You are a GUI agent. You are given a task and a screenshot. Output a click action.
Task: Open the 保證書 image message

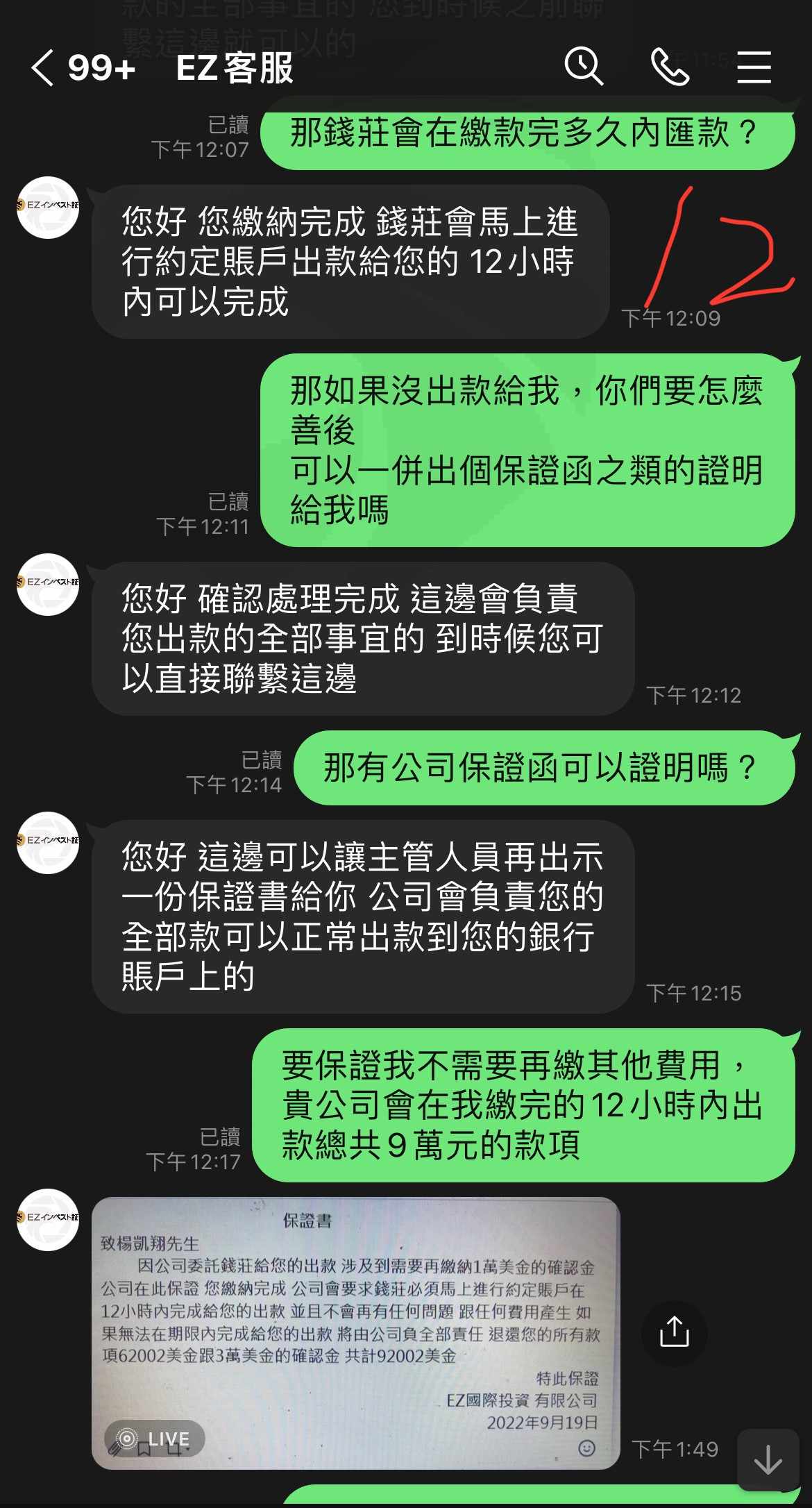[x=355, y=1333]
